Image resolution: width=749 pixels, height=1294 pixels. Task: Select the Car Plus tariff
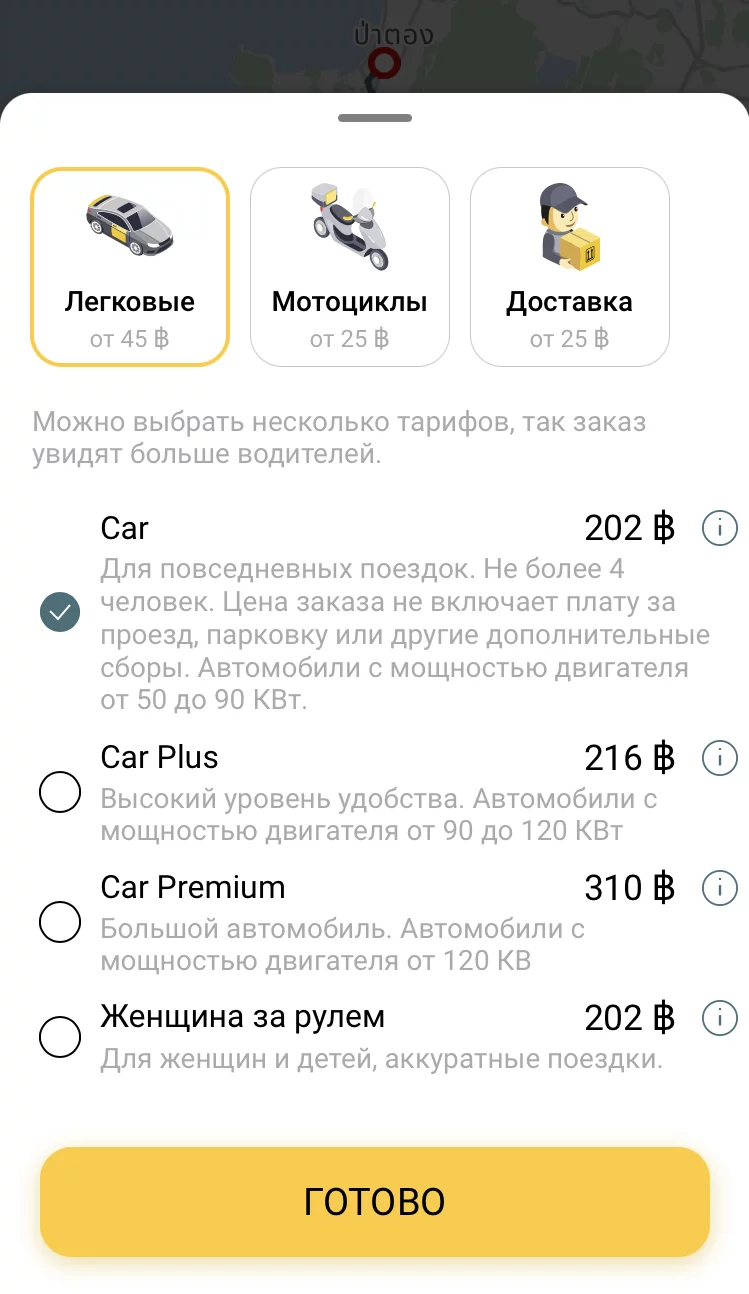pyautogui.click(x=60, y=793)
